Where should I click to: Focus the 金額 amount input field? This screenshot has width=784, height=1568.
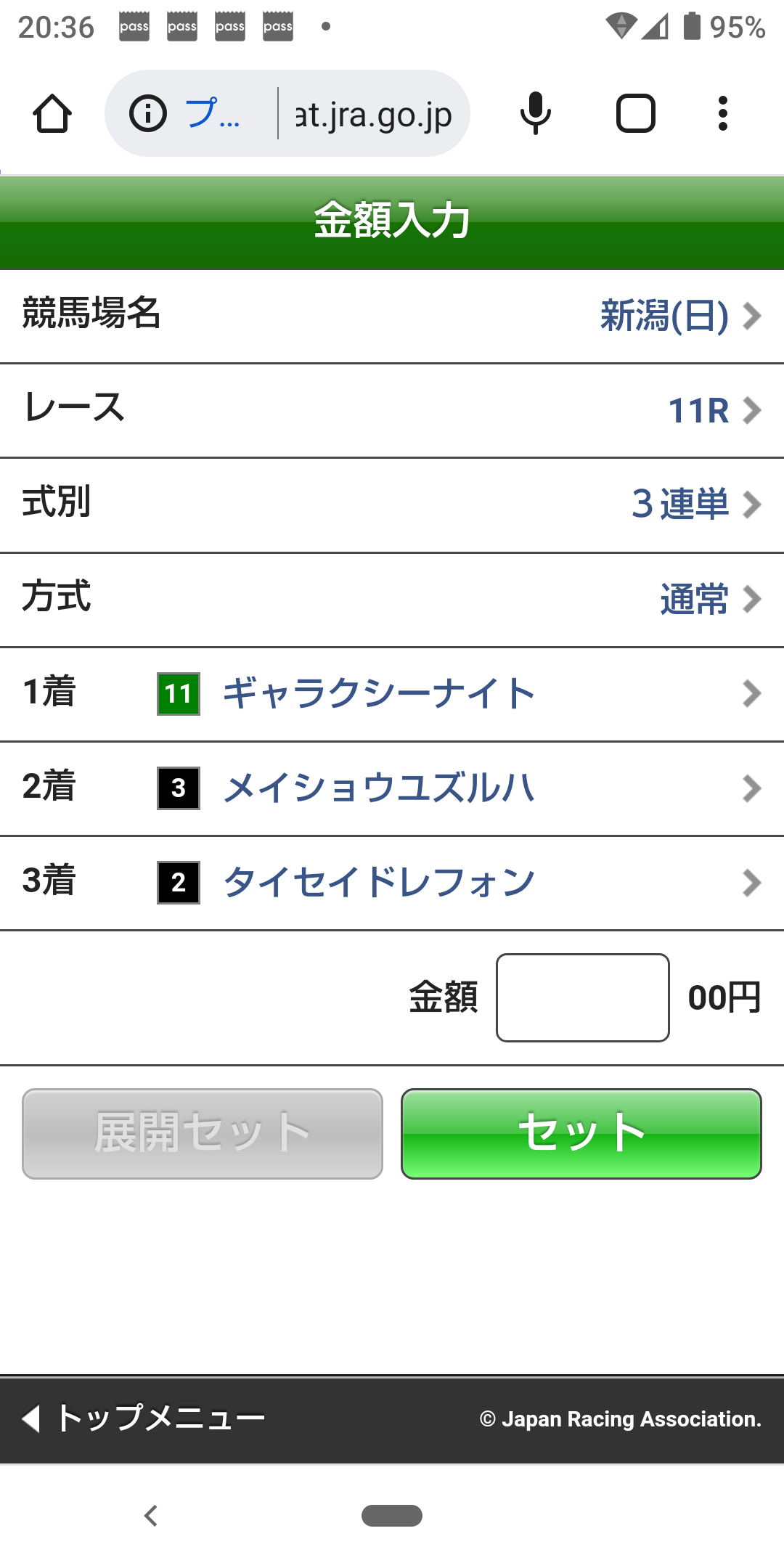582,997
